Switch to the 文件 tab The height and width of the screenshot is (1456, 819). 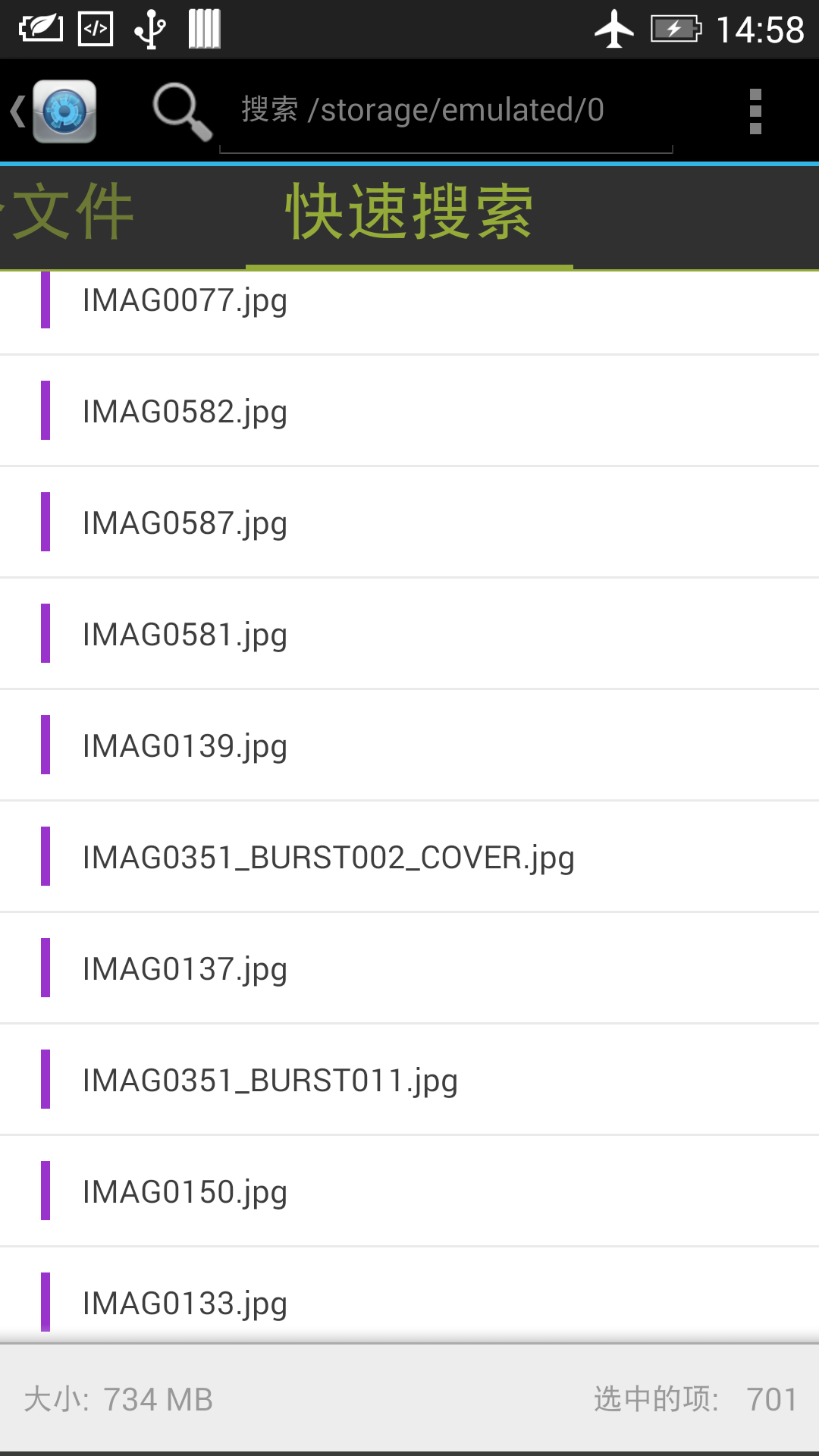tap(73, 213)
